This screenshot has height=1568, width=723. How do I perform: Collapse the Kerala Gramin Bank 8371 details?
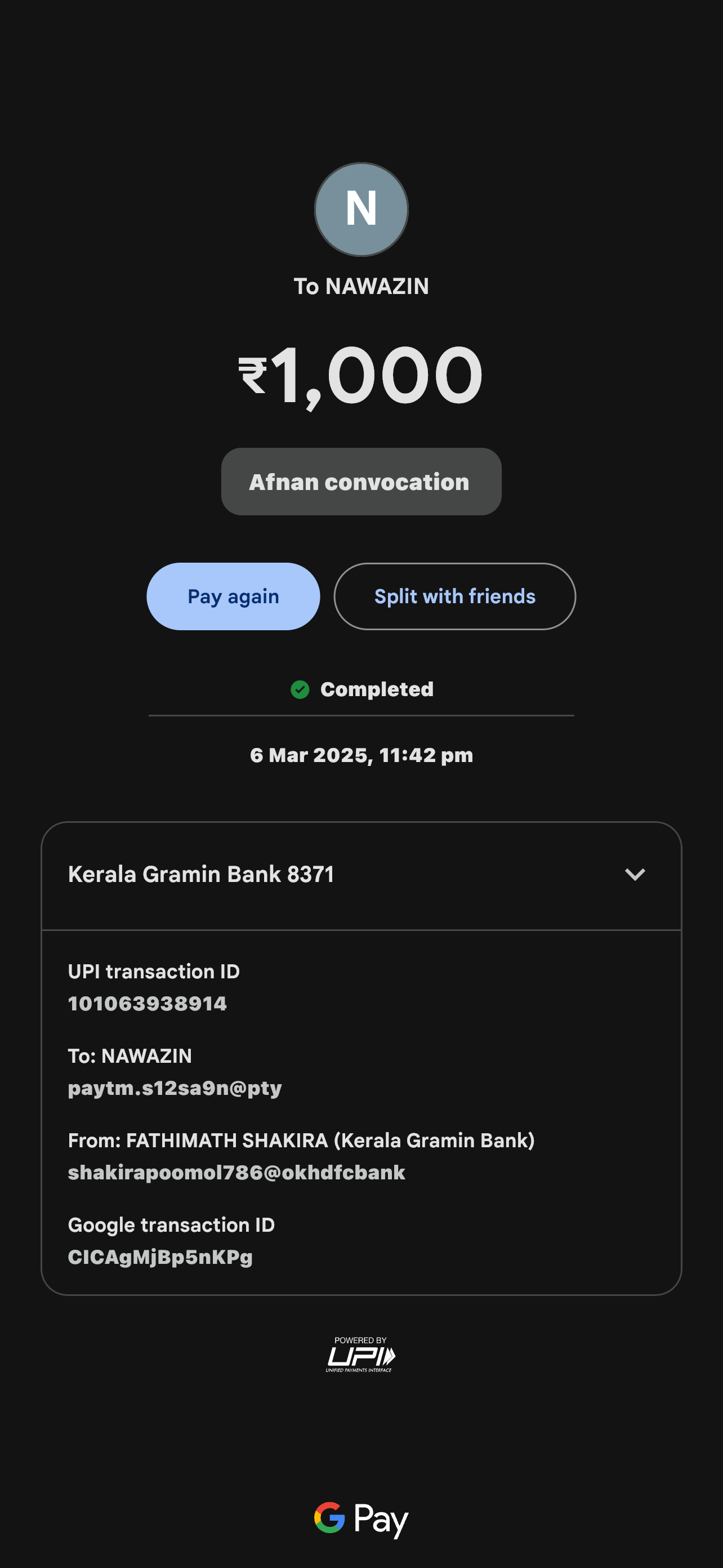[x=634, y=875]
